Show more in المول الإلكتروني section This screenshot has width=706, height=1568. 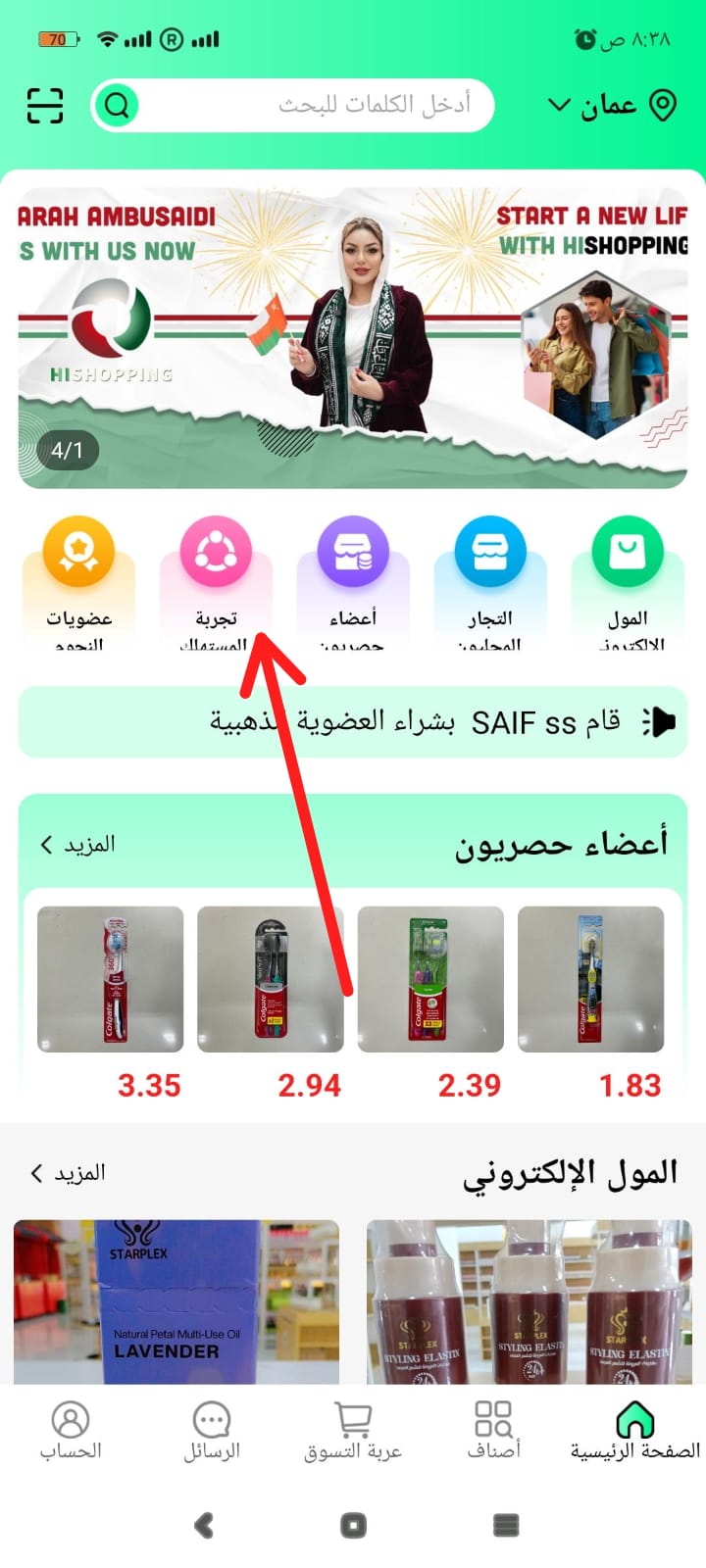(69, 1173)
